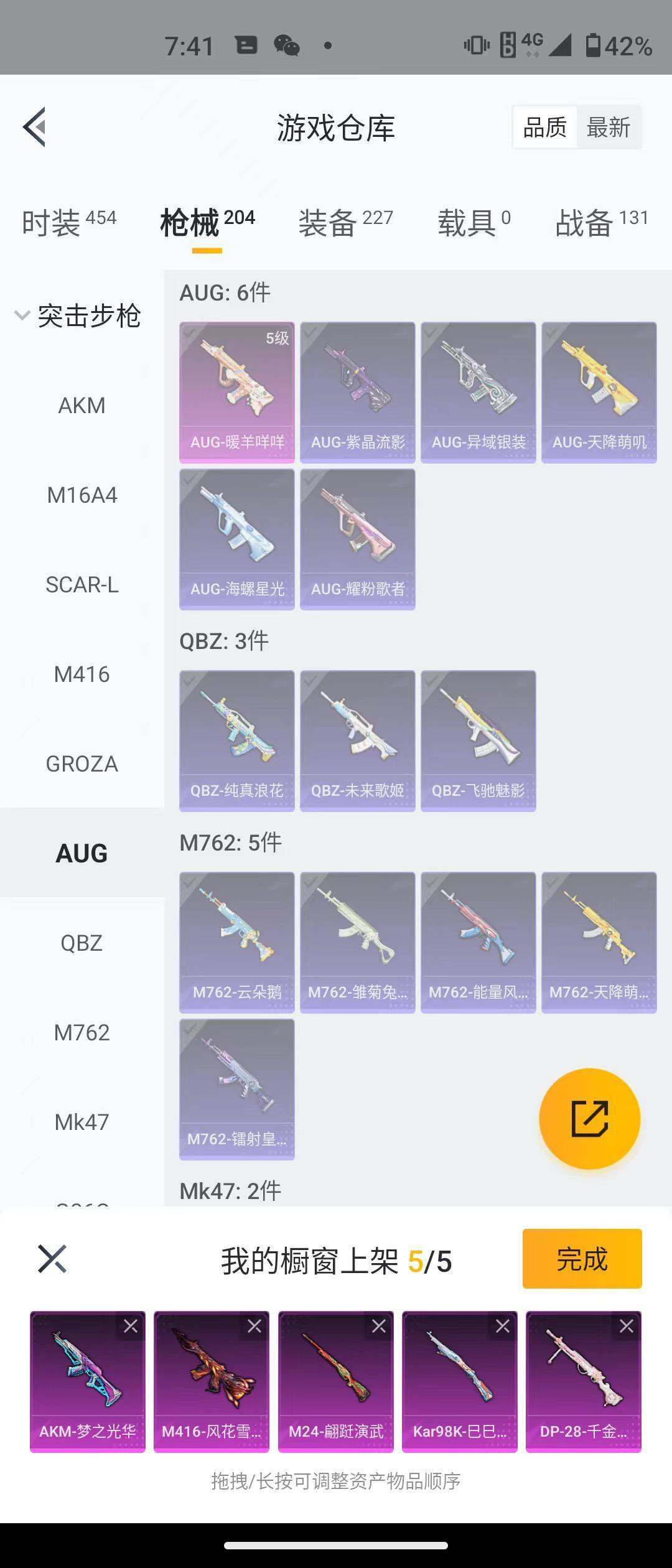Select the AUG-暖羊咩咩 skin
This screenshot has height=1568, width=672.
pyautogui.click(x=237, y=392)
